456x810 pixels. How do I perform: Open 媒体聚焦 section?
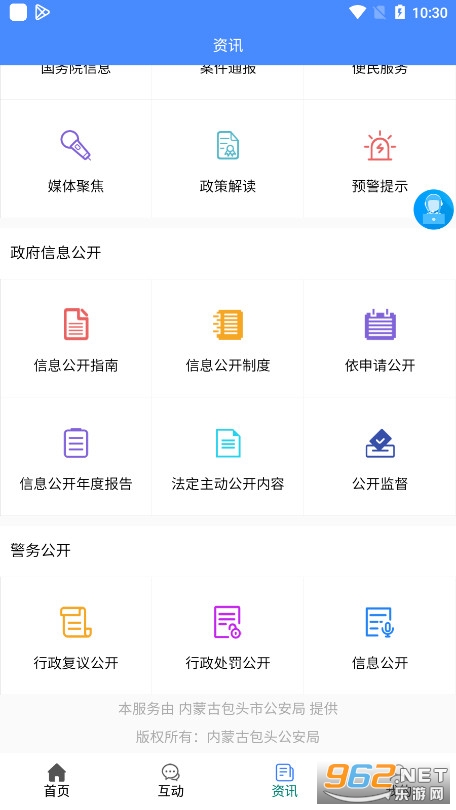click(76, 159)
